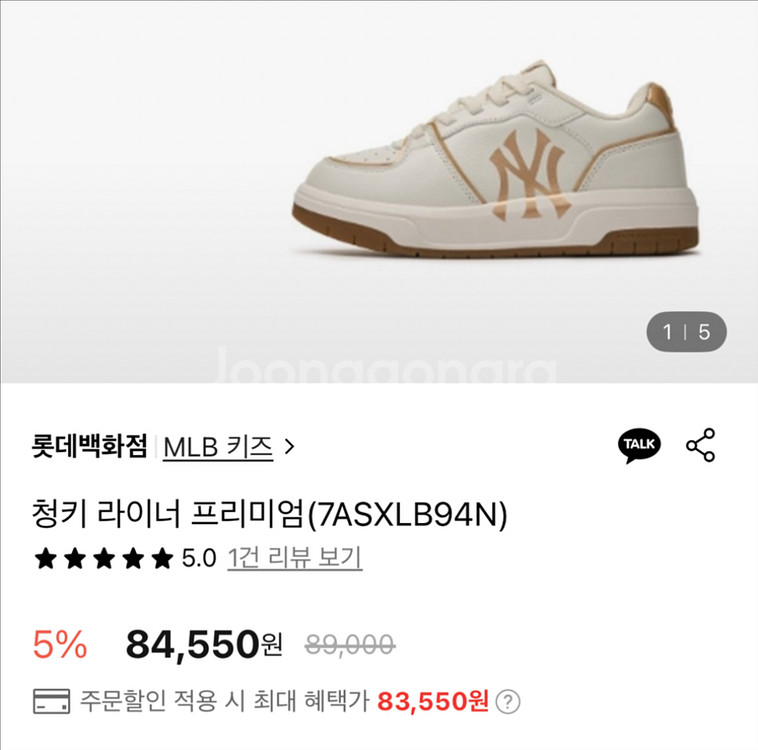The image size is (758, 750).
Task: Open the sneaker product photo
Action: pos(495,165)
